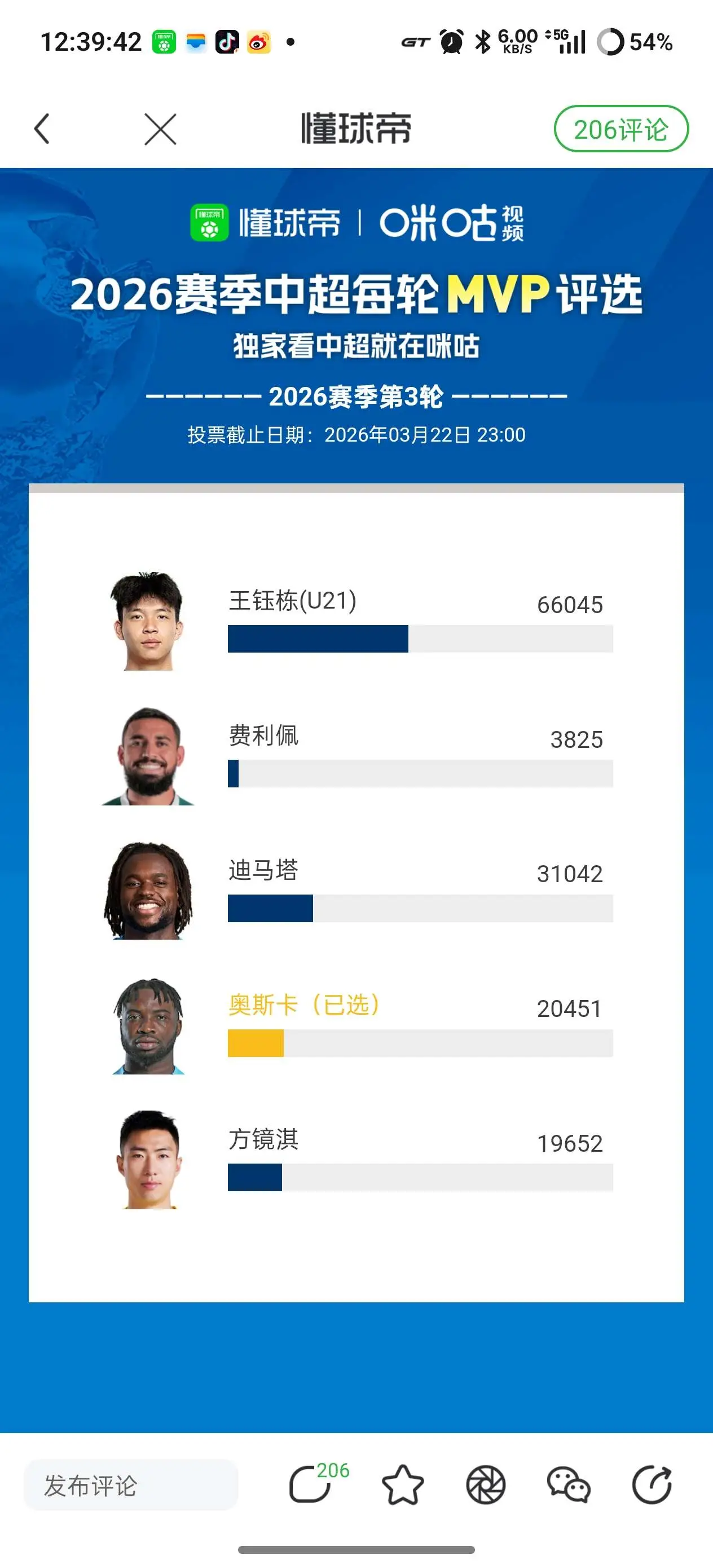The image size is (713, 1568).
Task: Close the page with the X icon
Action: click(x=160, y=129)
